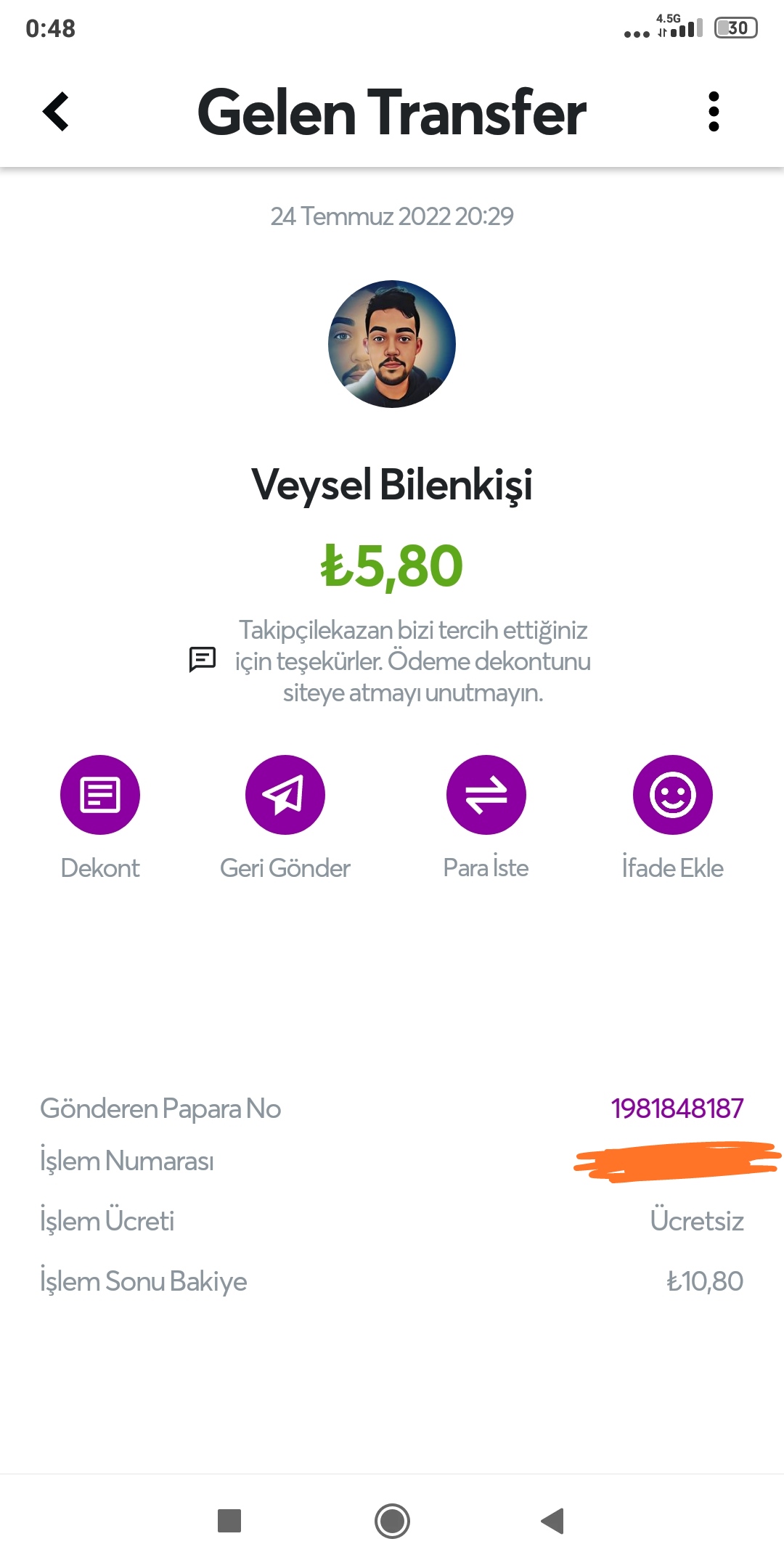Viewport: 784px width, 1568px height.
Task: Open the Dekont receipt button
Action: tap(100, 795)
